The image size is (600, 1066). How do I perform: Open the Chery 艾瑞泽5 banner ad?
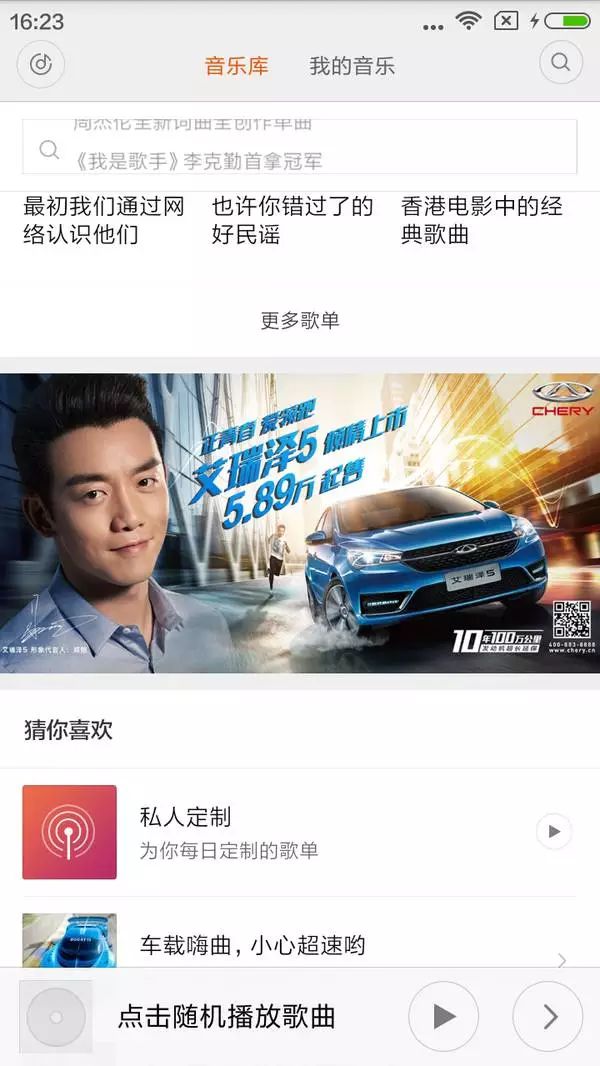tap(300, 523)
